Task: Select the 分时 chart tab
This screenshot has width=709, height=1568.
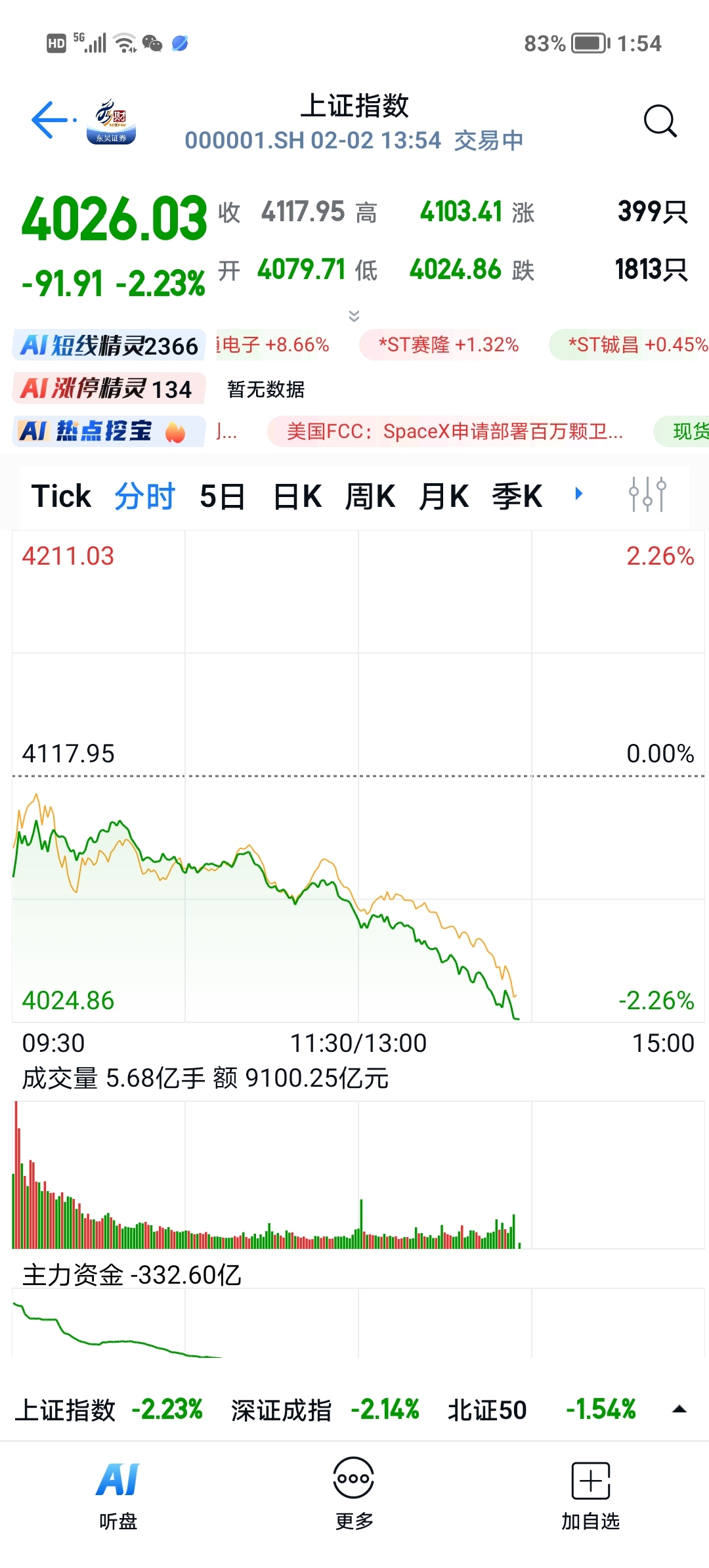Action: [144, 496]
